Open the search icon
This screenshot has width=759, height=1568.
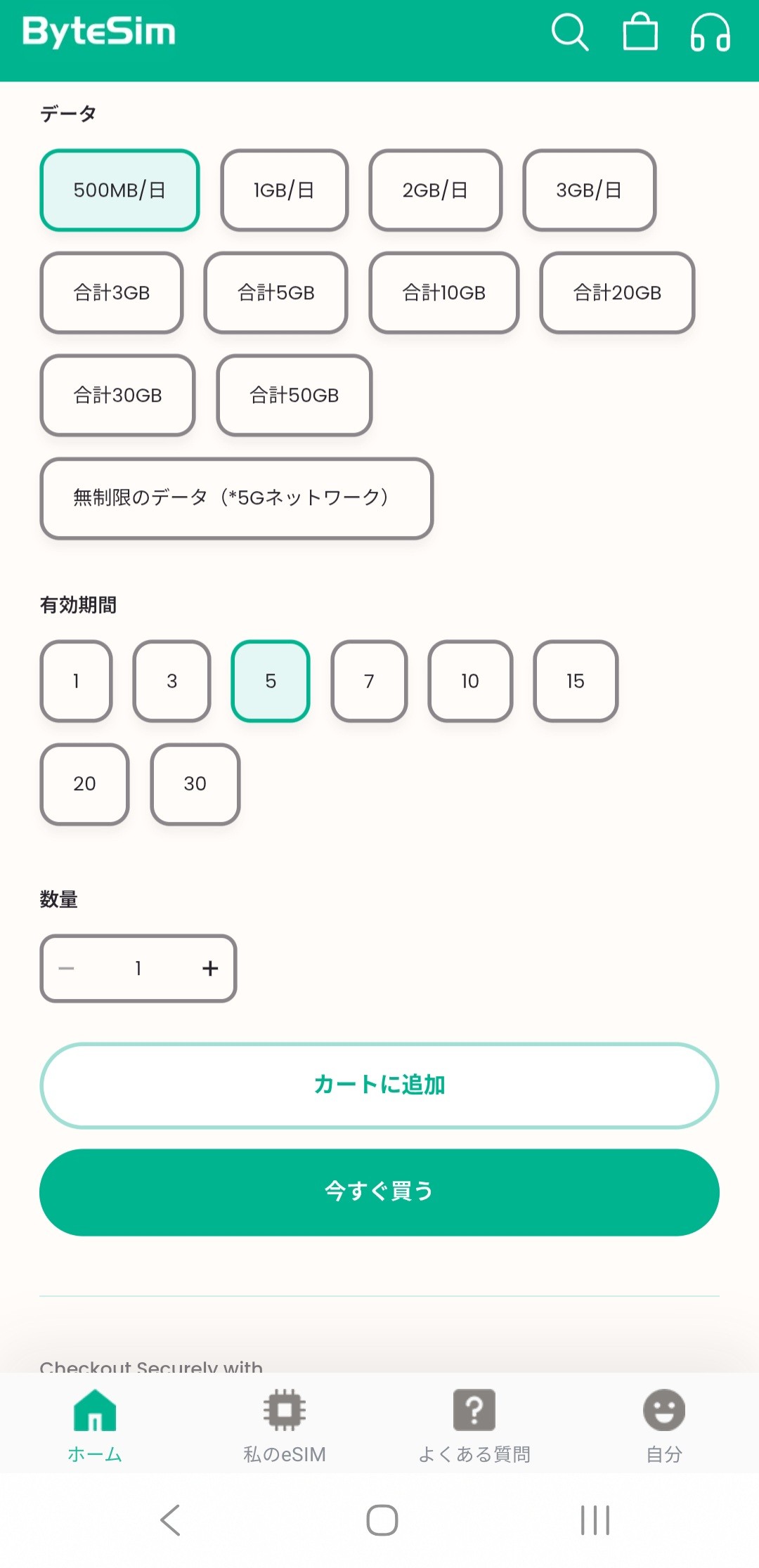[x=569, y=32]
